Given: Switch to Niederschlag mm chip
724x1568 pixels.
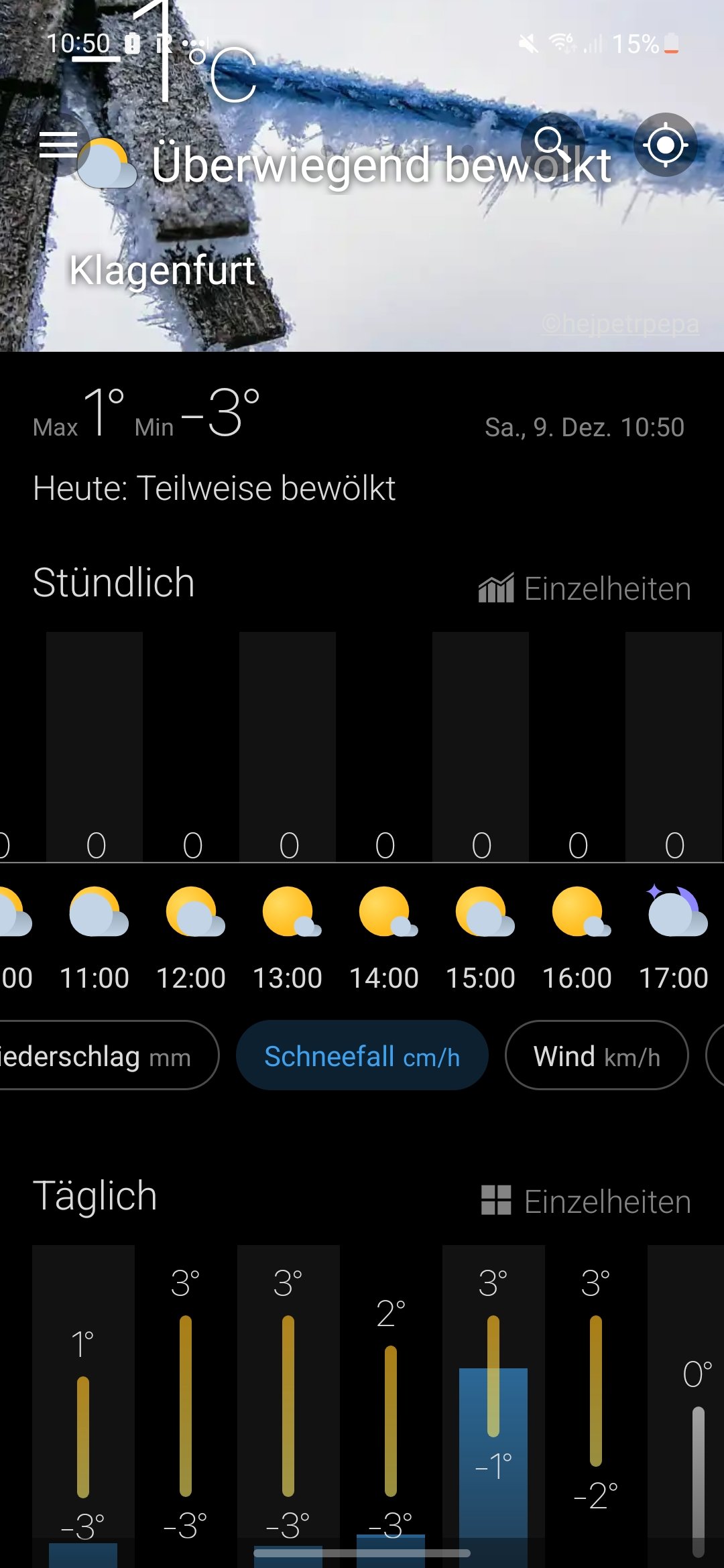Looking at the screenshot, I should click(107, 1056).
